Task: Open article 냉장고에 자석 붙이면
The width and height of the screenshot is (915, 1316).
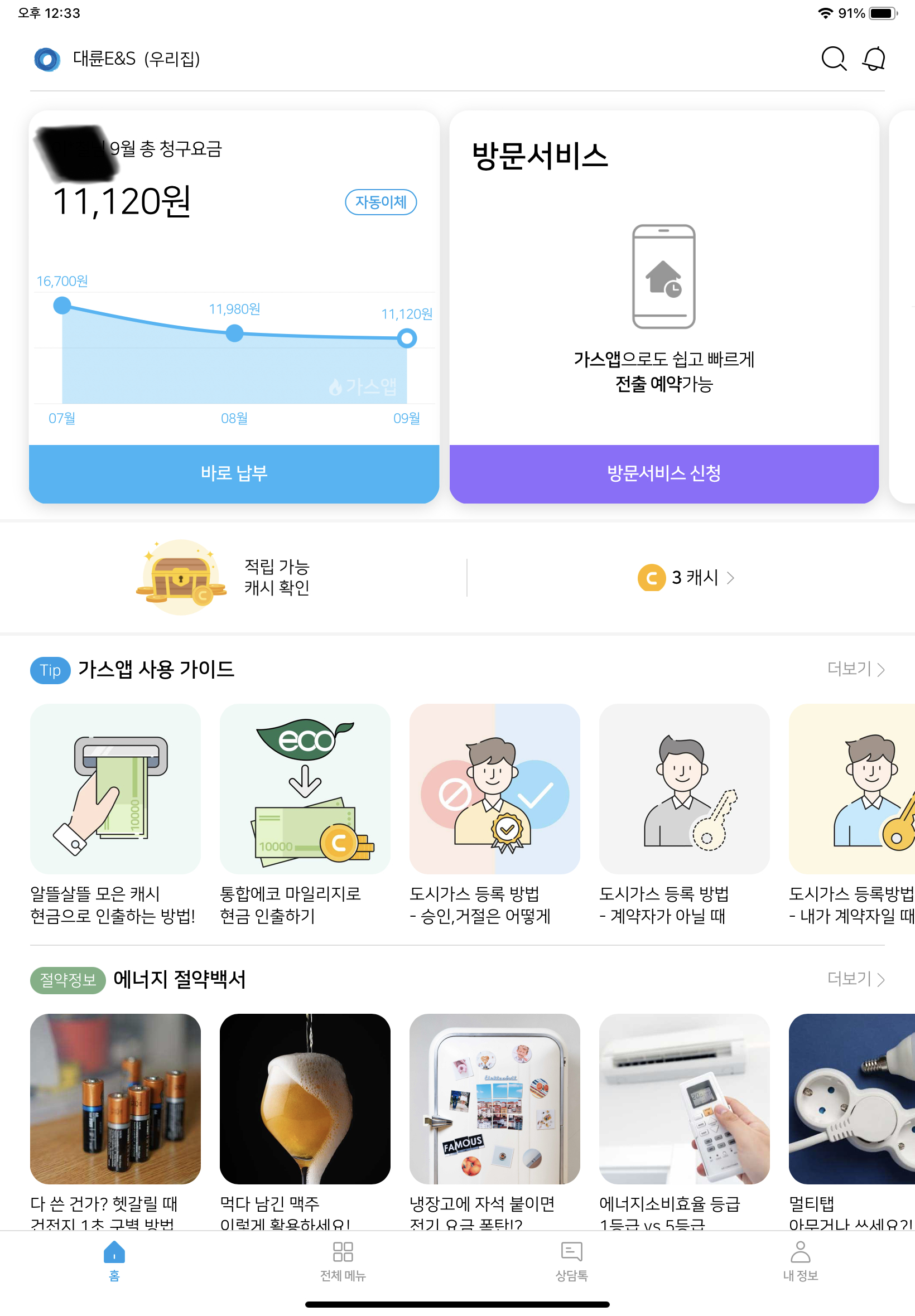Action: [x=494, y=1121]
